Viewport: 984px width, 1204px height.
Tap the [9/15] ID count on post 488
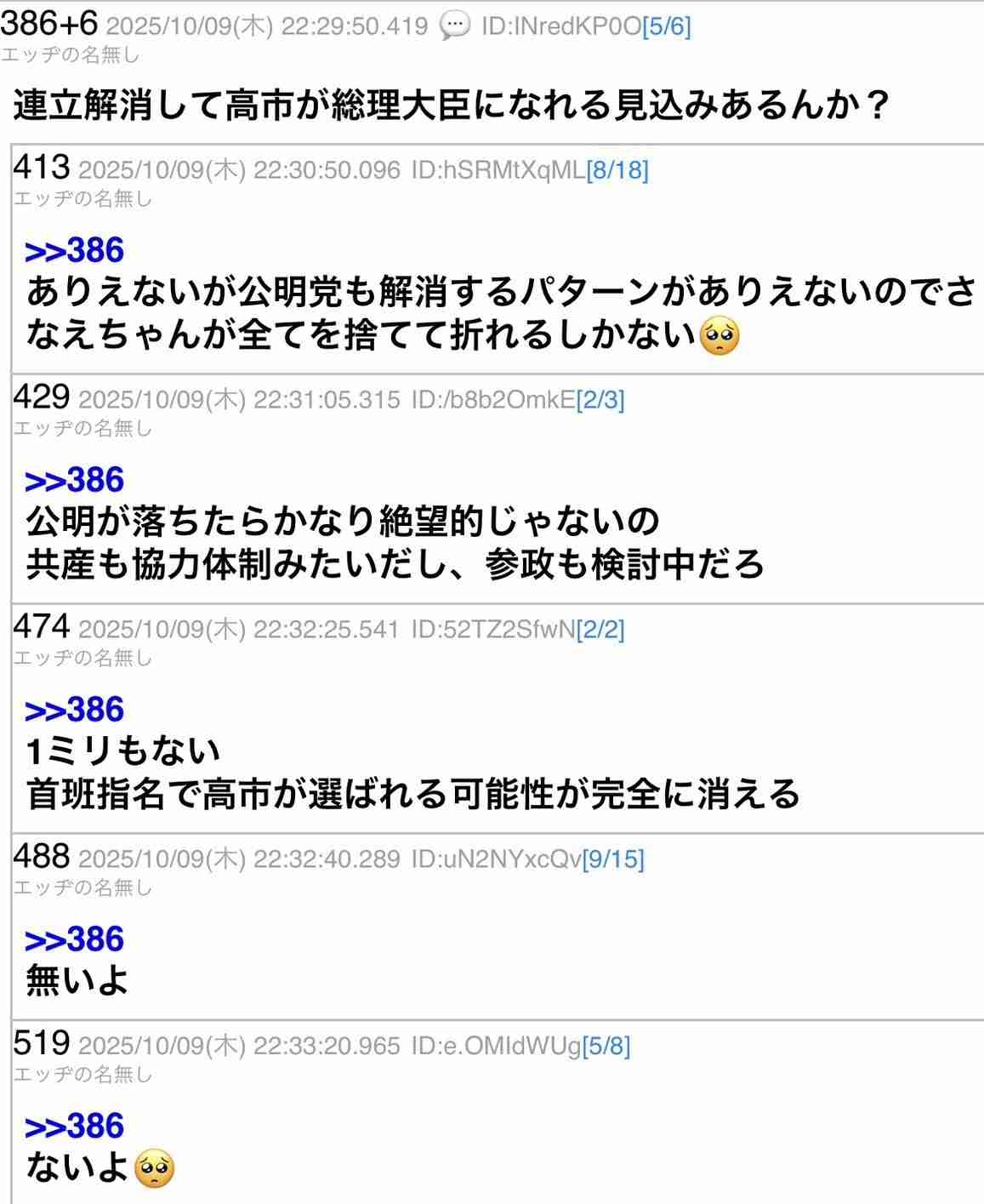click(x=613, y=859)
